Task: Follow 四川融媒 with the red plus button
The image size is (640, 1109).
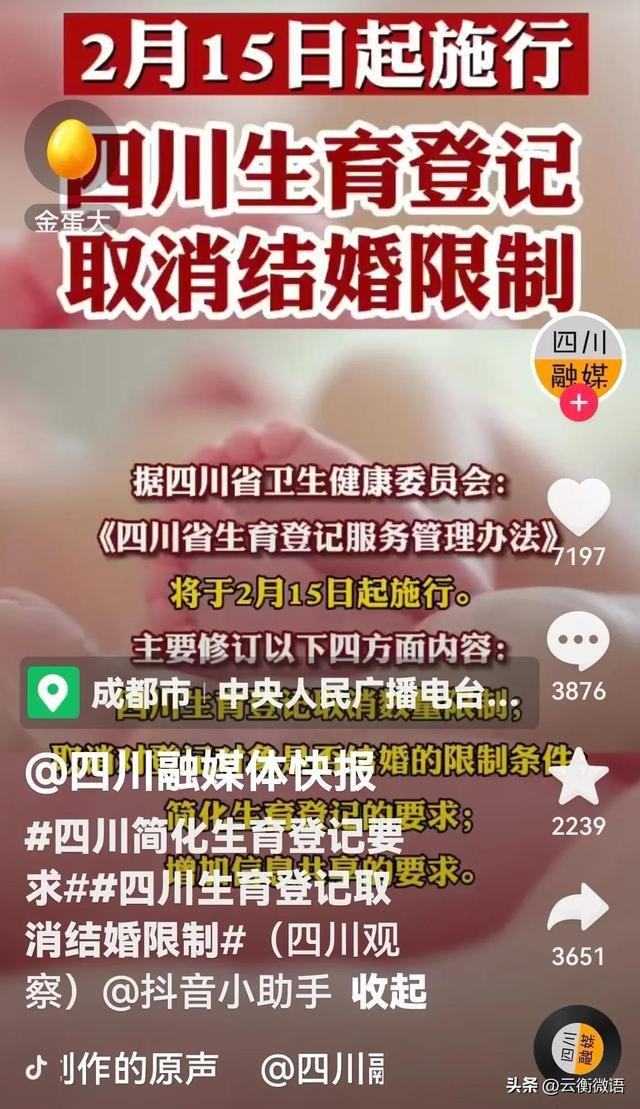Action: pyautogui.click(x=581, y=404)
